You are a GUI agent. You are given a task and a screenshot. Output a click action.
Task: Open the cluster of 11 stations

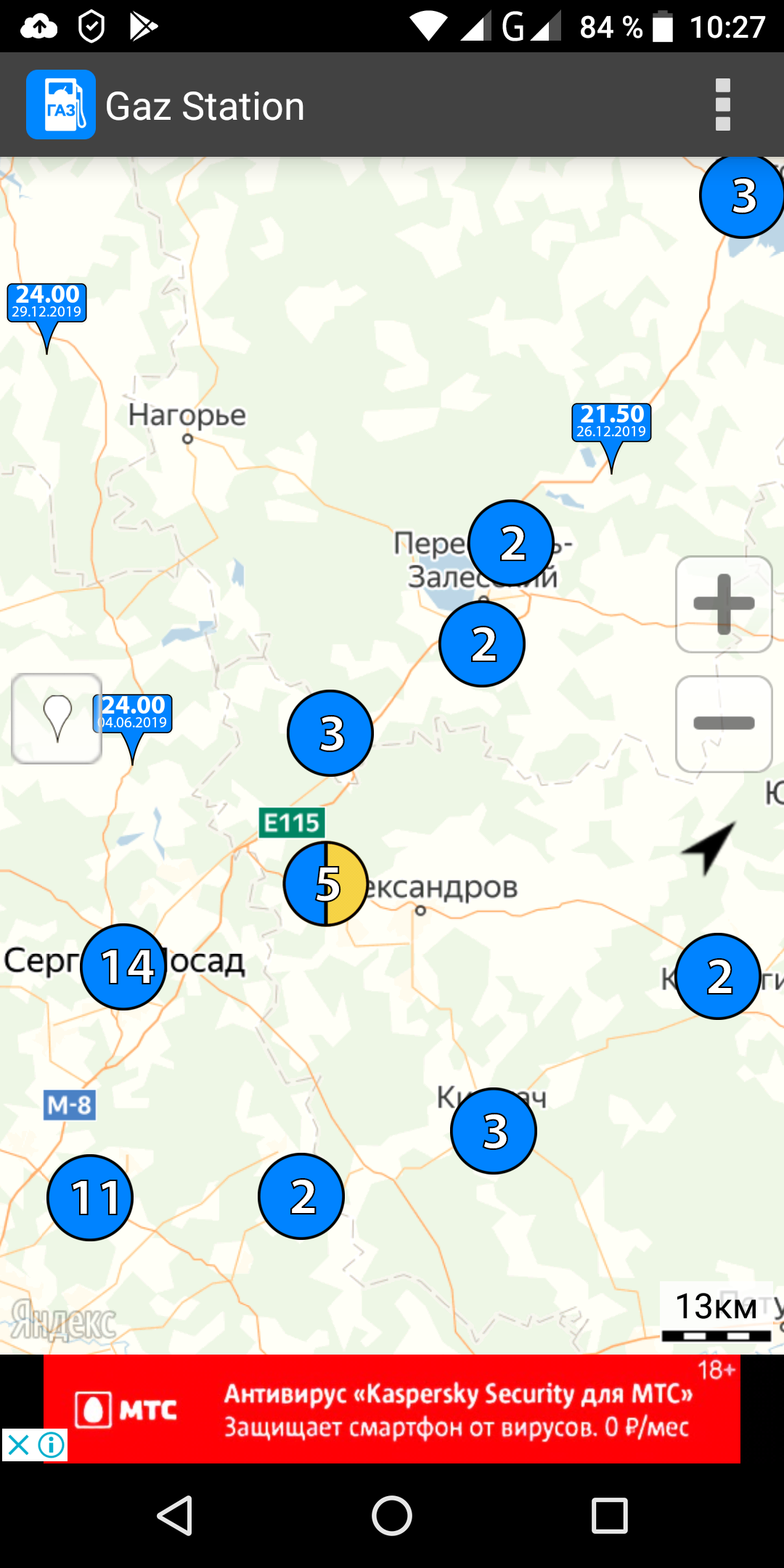[x=90, y=1198]
